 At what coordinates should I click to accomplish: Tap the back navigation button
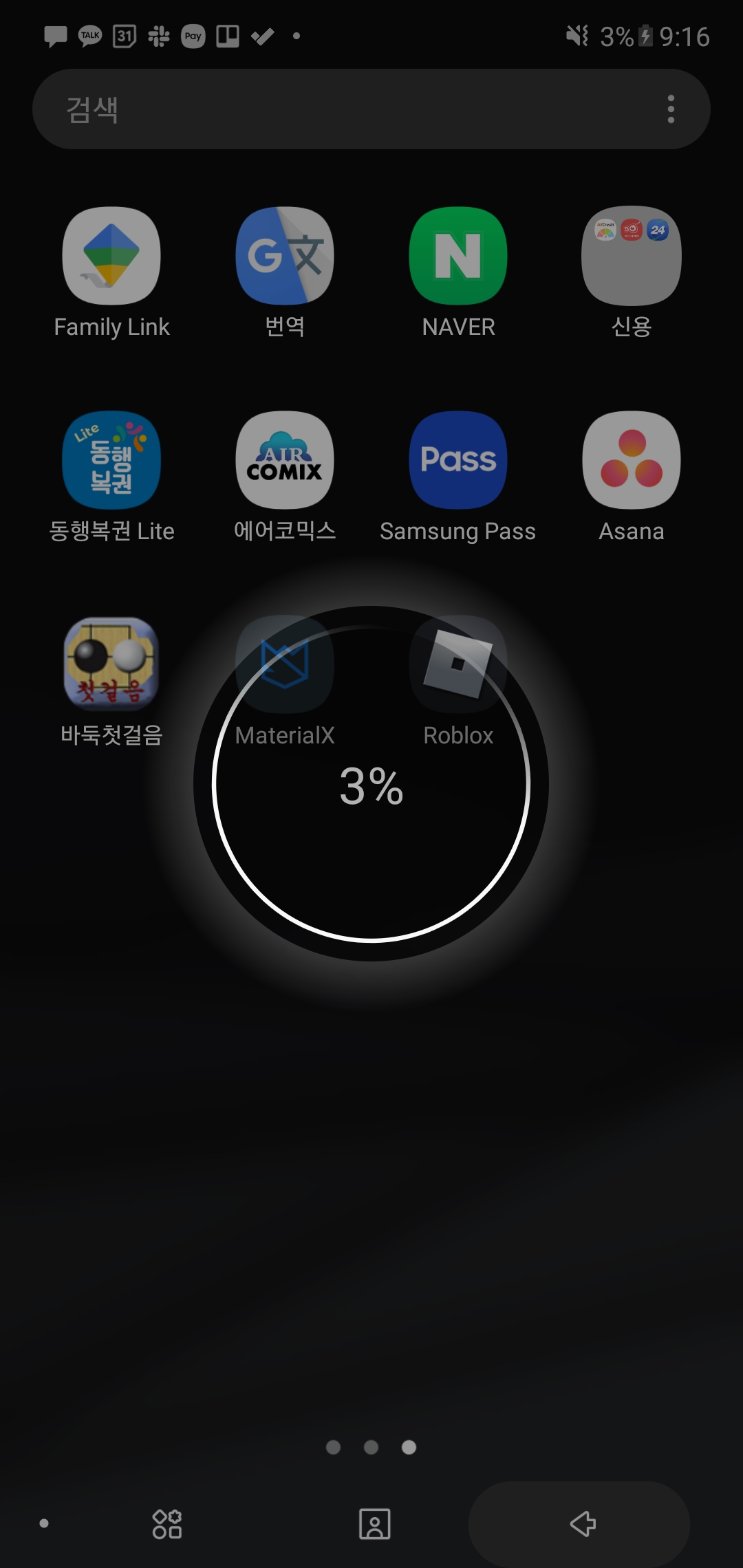(x=582, y=1524)
